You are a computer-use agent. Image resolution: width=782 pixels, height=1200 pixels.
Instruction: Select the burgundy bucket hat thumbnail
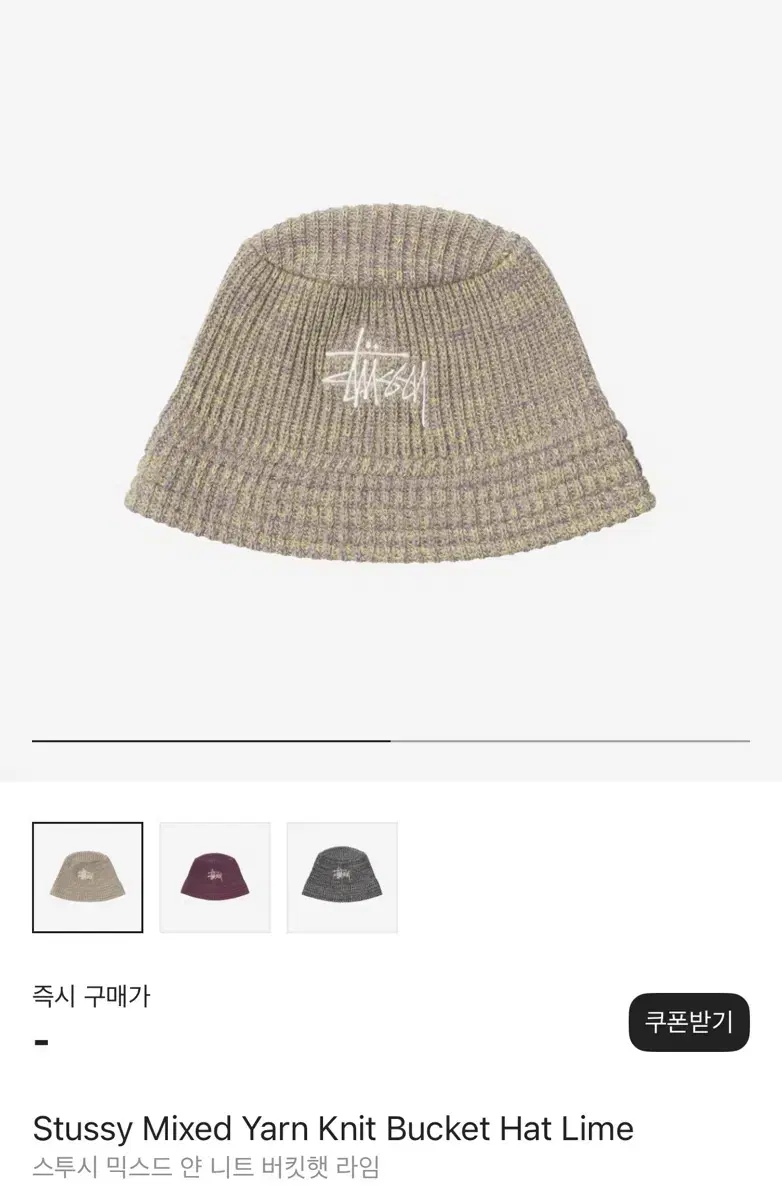[215, 876]
